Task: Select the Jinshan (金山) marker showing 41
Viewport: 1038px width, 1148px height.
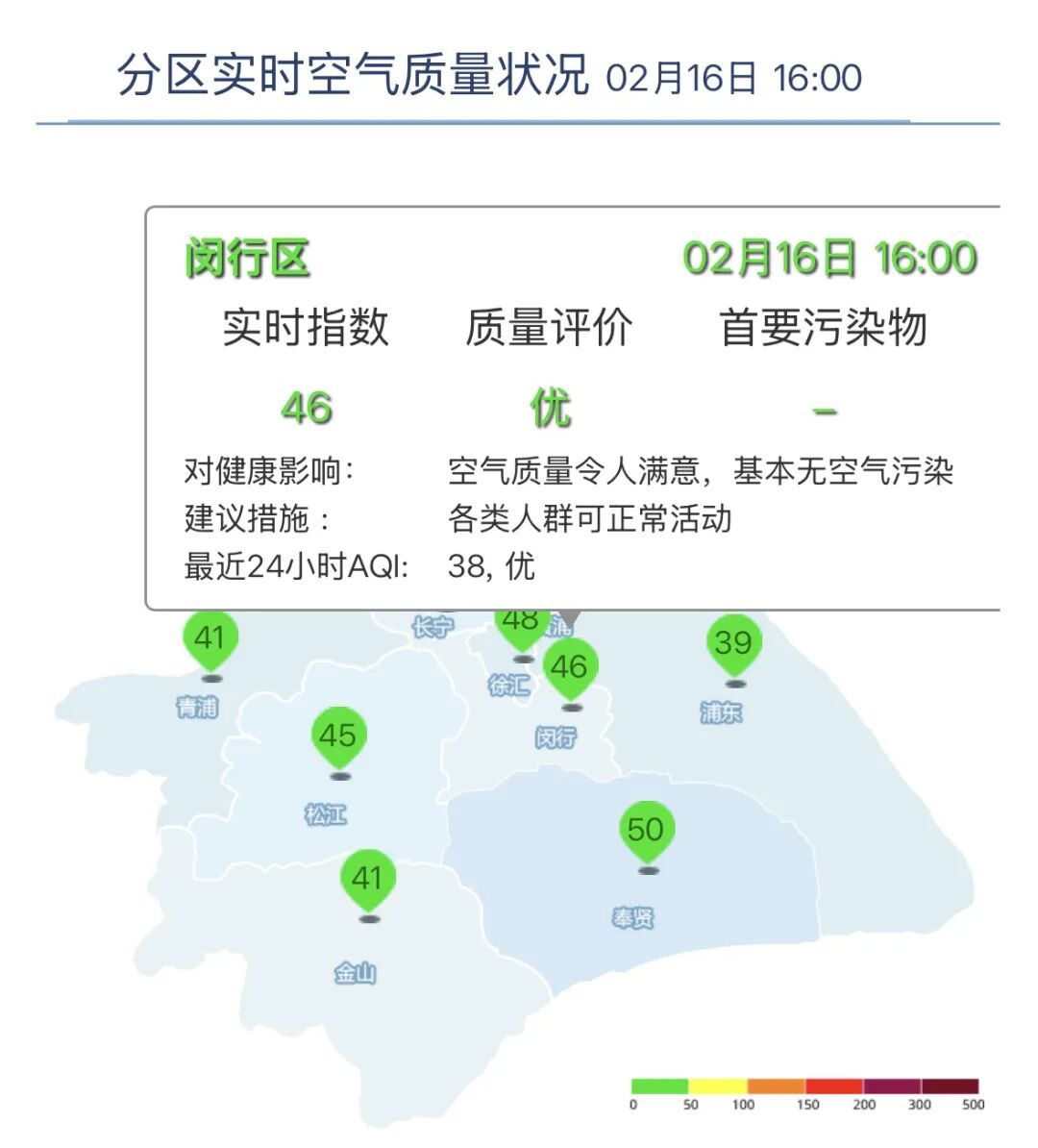Action: pos(367,880)
